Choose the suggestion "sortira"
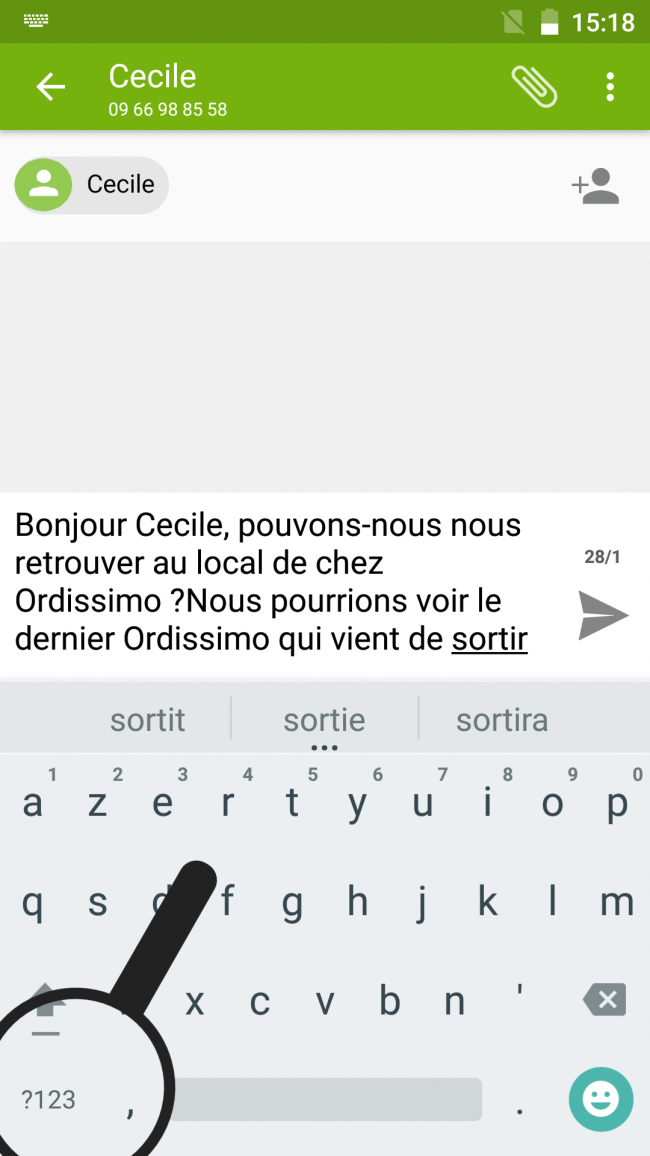650x1156 pixels. tap(502, 720)
